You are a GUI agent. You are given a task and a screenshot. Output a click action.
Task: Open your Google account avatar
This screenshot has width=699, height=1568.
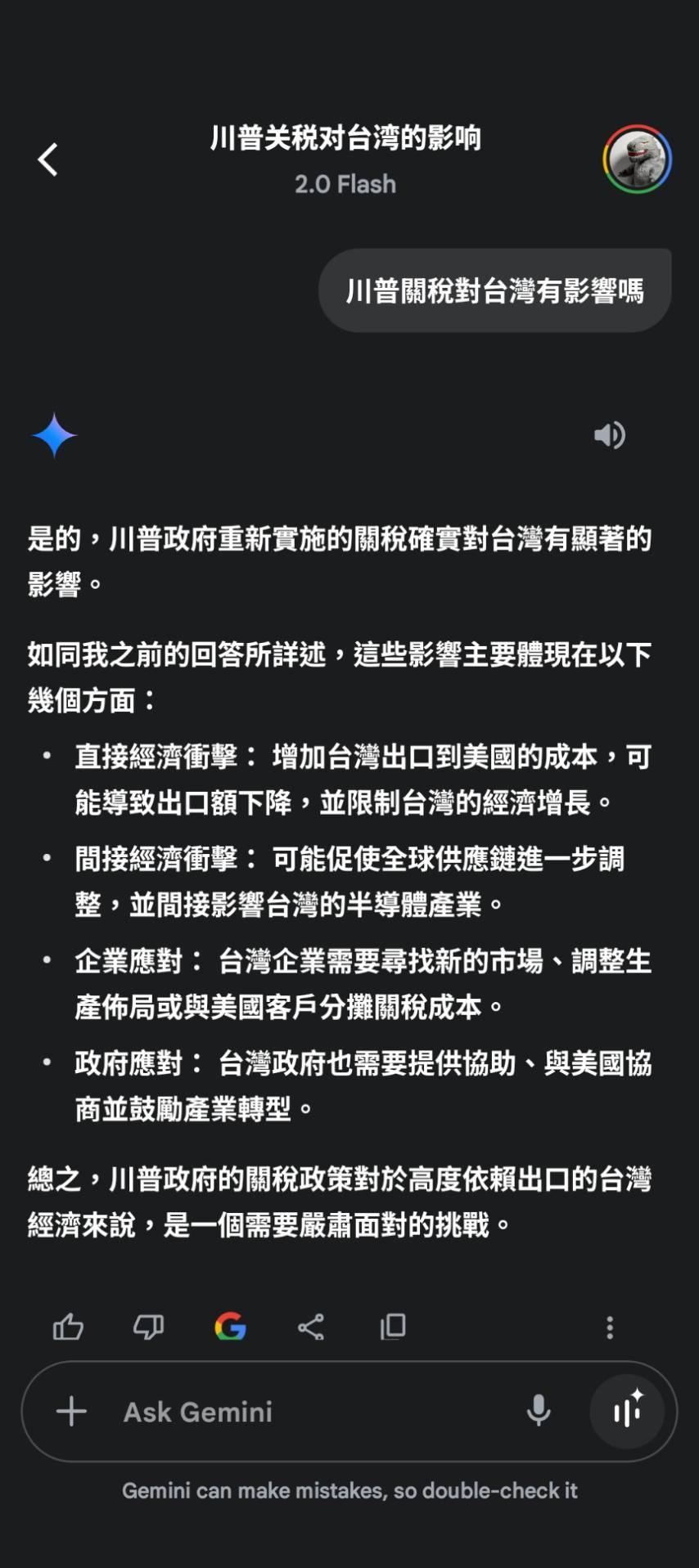tap(637, 159)
